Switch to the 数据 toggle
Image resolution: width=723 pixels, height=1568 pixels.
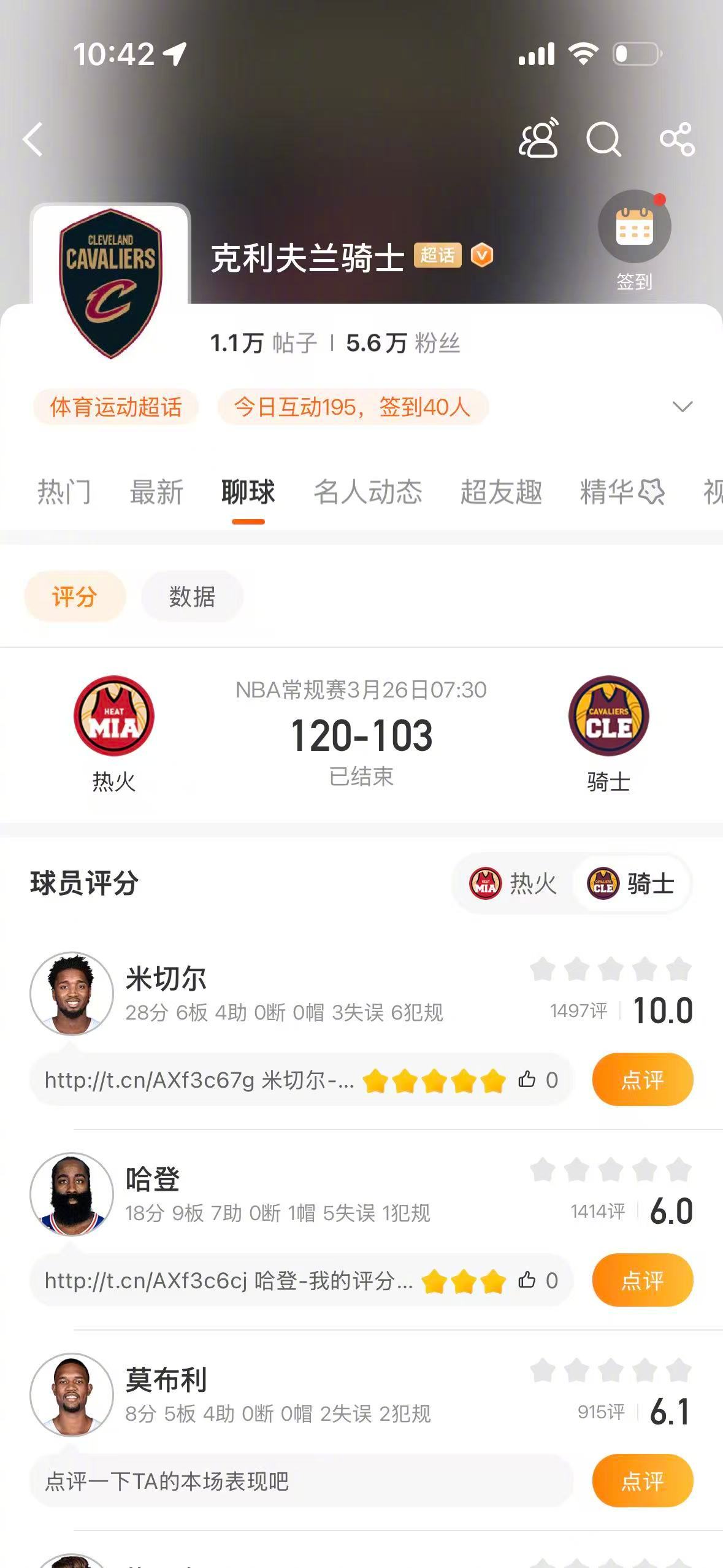click(191, 596)
